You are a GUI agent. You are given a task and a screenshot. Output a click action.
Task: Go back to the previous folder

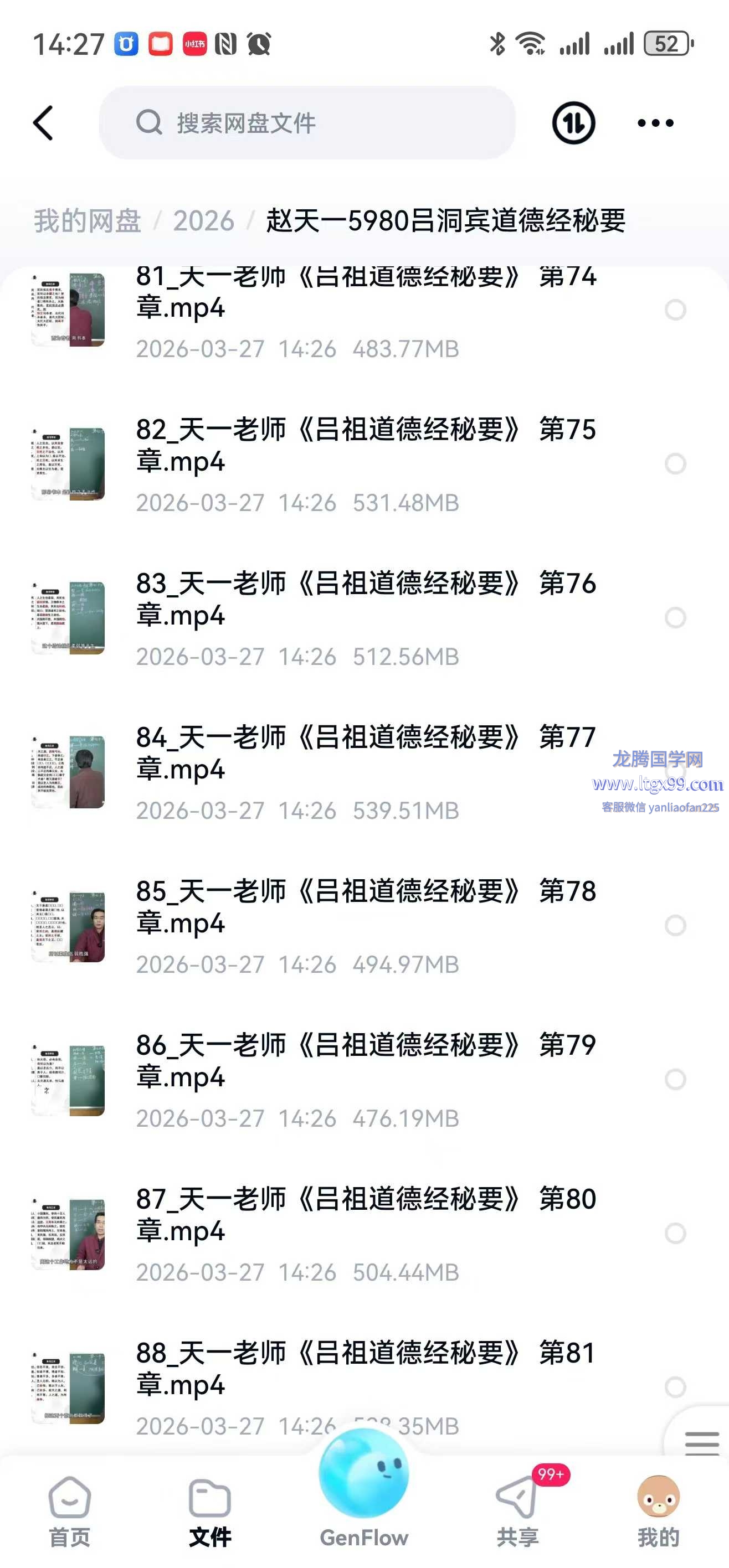click(43, 123)
